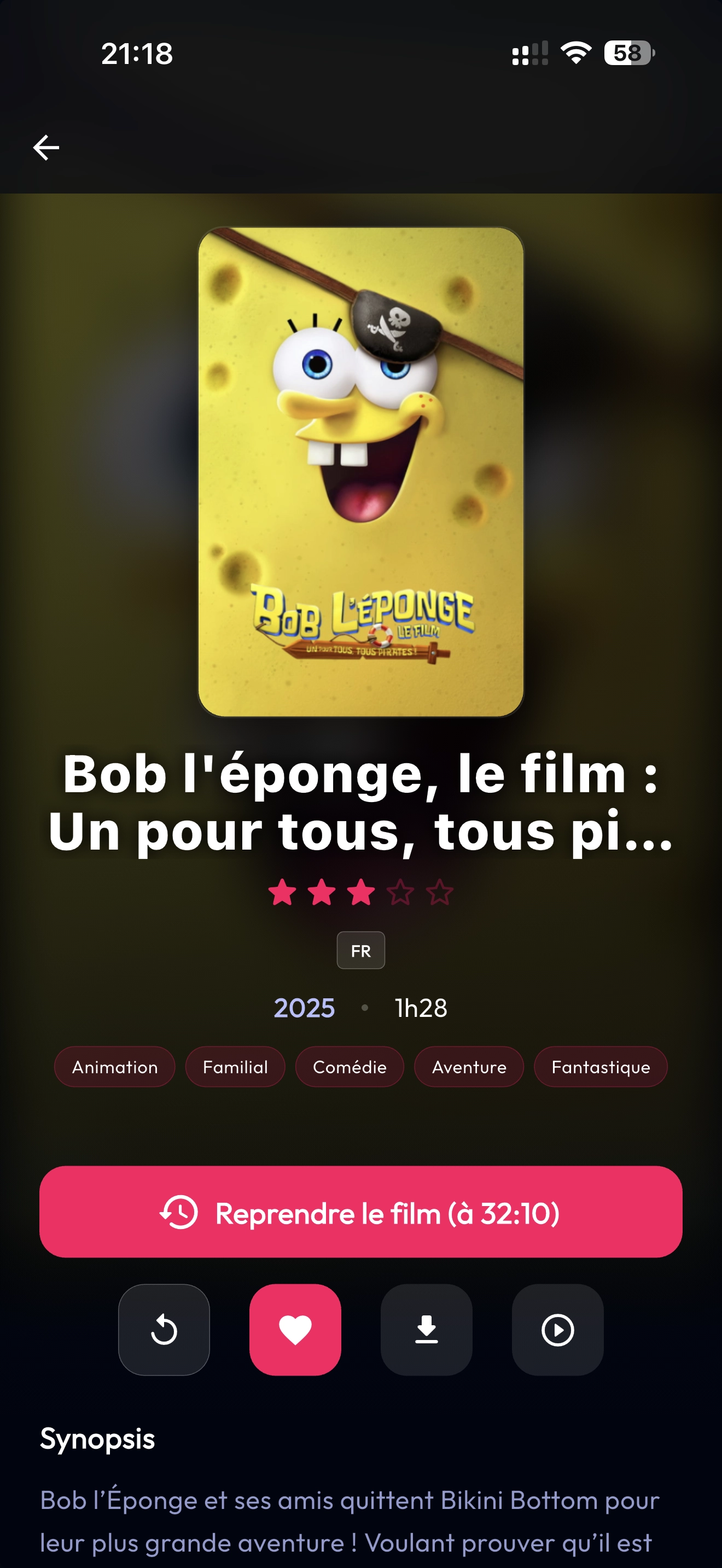The width and height of the screenshot is (722, 1568).
Task: Select the Aventure genre chip
Action: pos(469,1067)
